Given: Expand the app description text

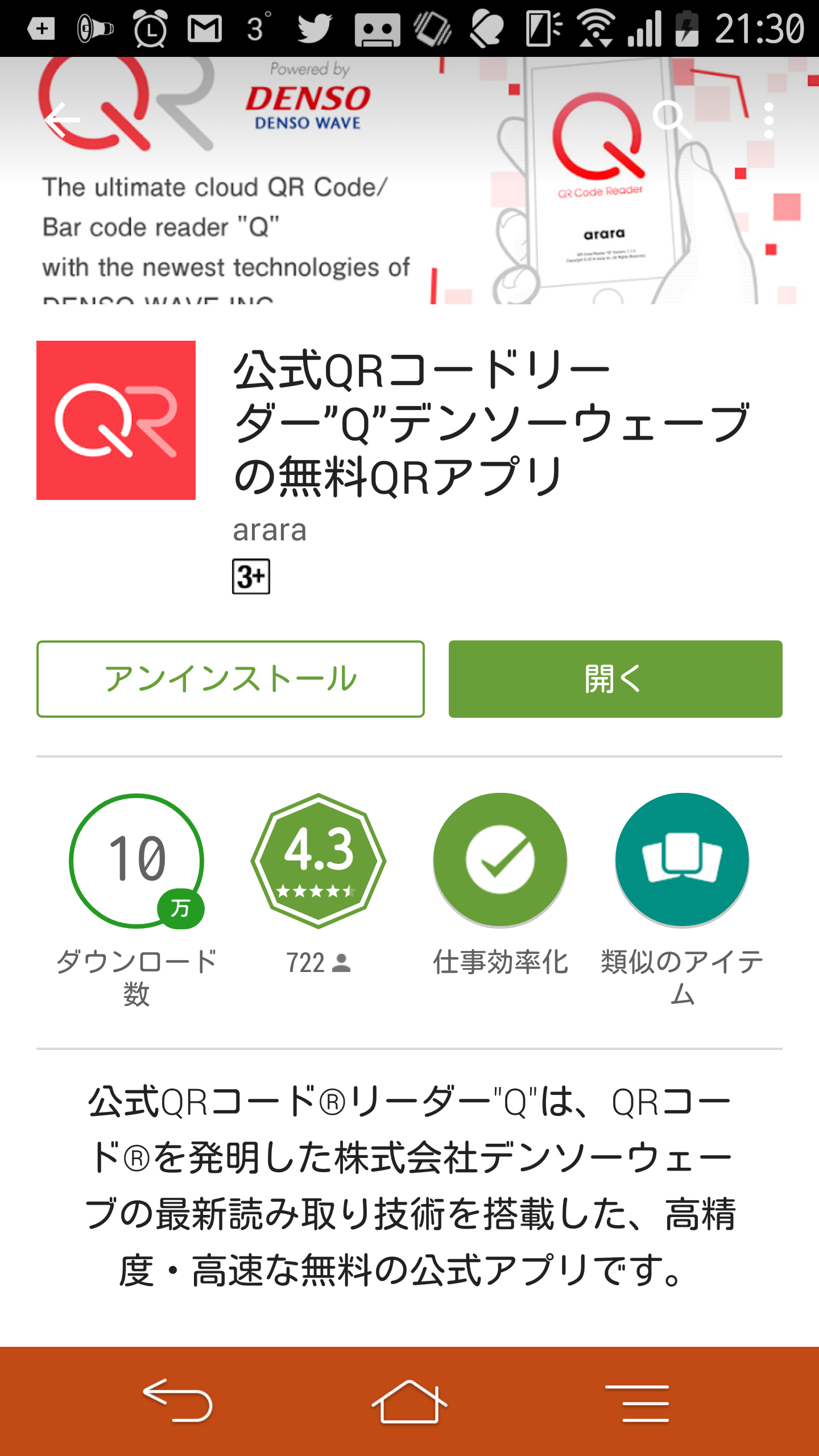Looking at the screenshot, I should click(x=409, y=1186).
